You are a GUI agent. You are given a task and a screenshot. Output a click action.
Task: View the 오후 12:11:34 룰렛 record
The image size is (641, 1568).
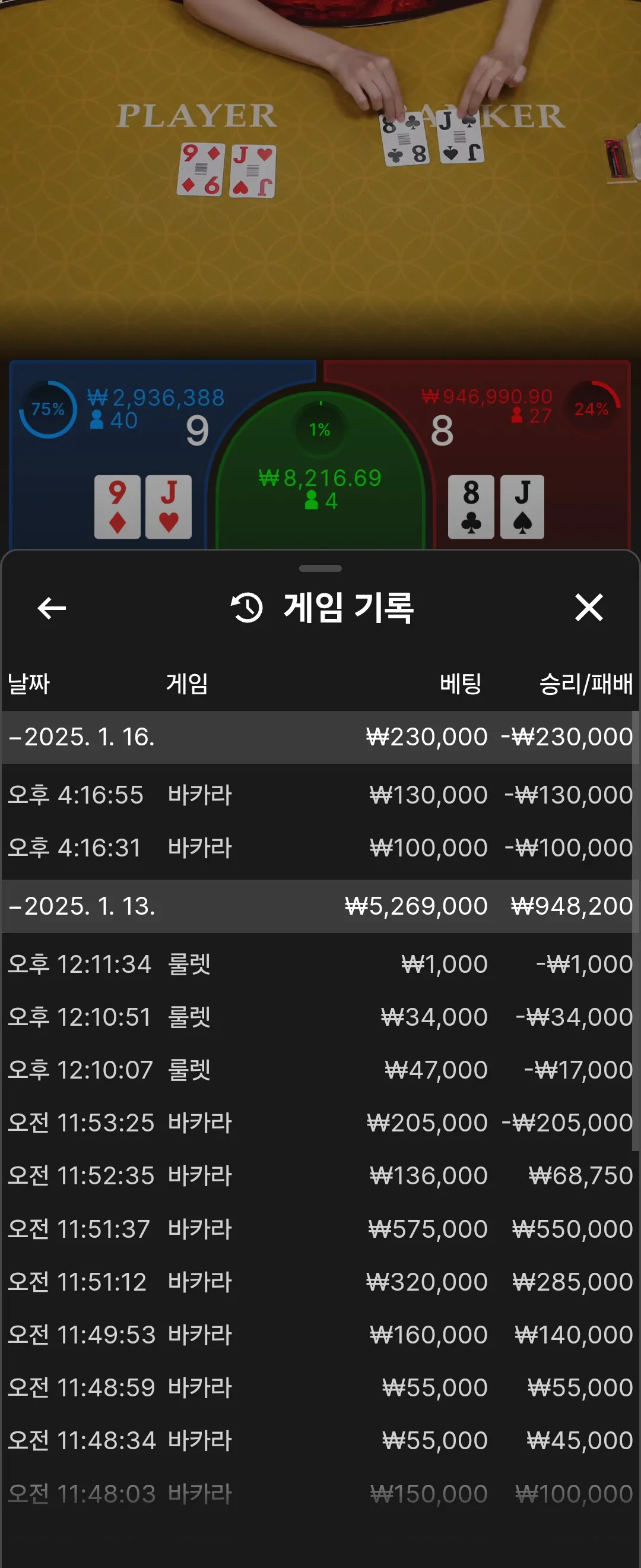[x=320, y=964]
